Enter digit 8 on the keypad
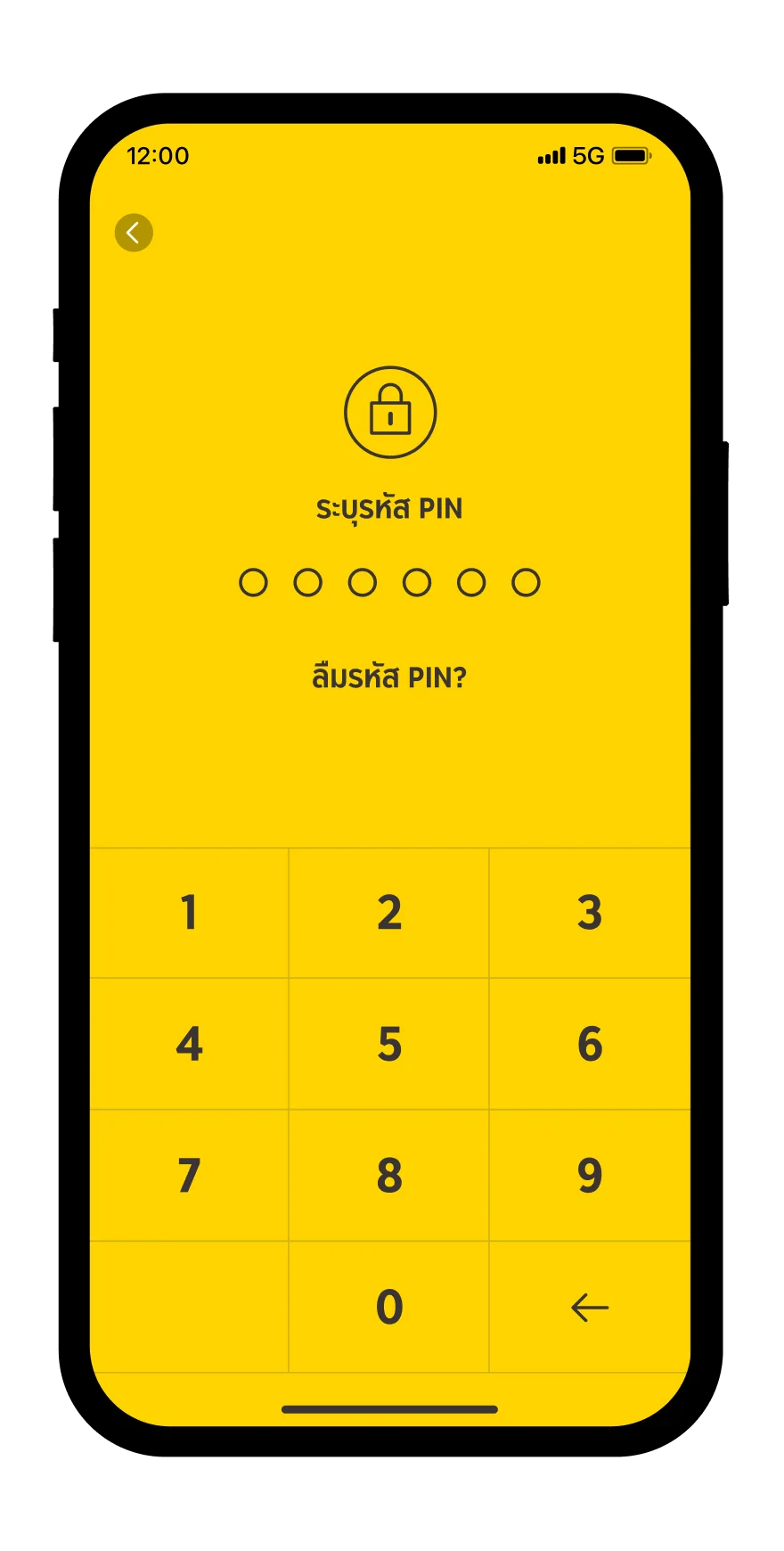 389,1175
